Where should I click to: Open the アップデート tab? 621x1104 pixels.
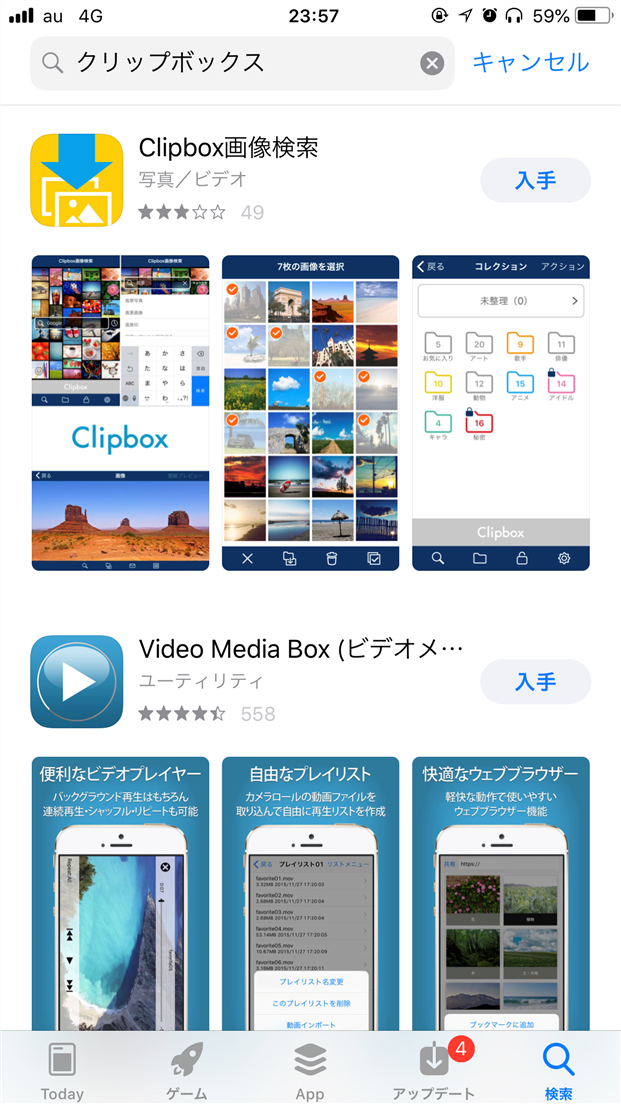point(434,1068)
